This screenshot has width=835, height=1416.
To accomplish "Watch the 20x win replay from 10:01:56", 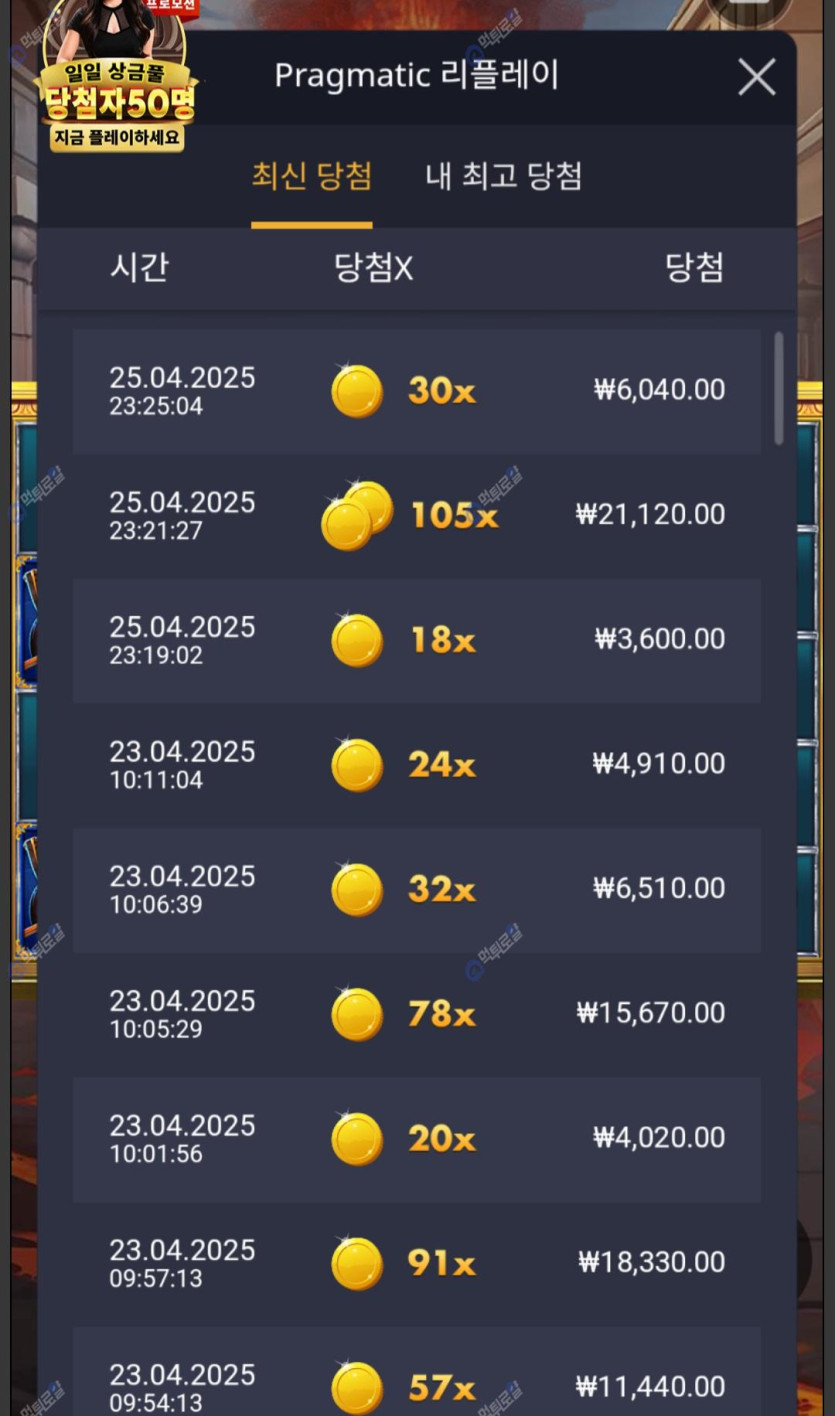I will click(x=416, y=1139).
